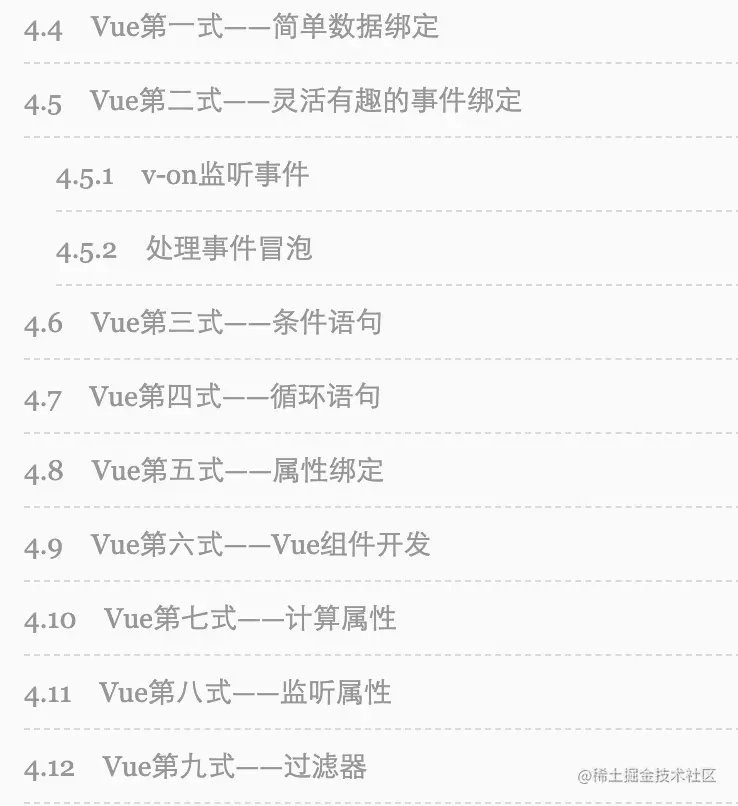Jump to 4.11 Vue第八式 监听属性

pyautogui.click(x=245, y=693)
